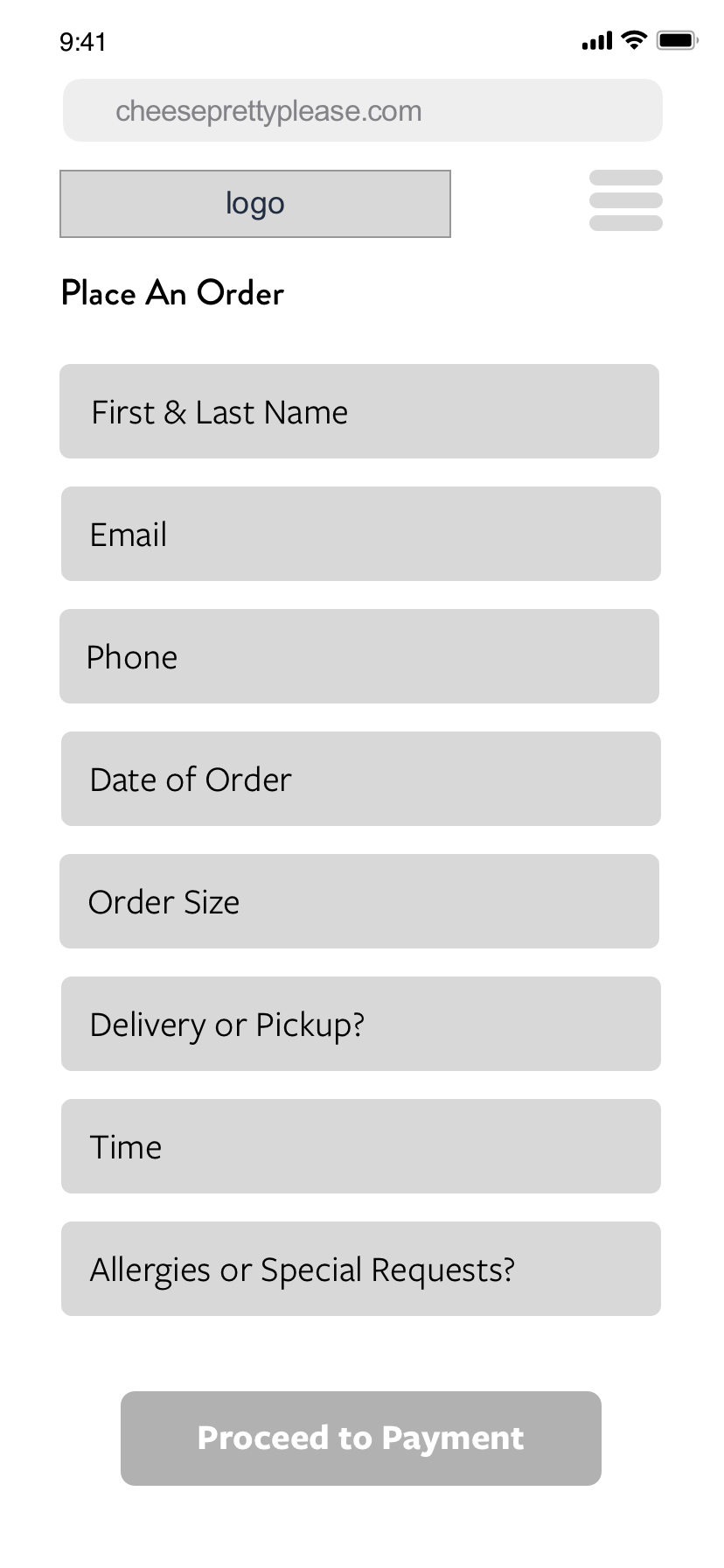Proceed to Payment
This screenshot has width=724, height=1568.
click(361, 1438)
